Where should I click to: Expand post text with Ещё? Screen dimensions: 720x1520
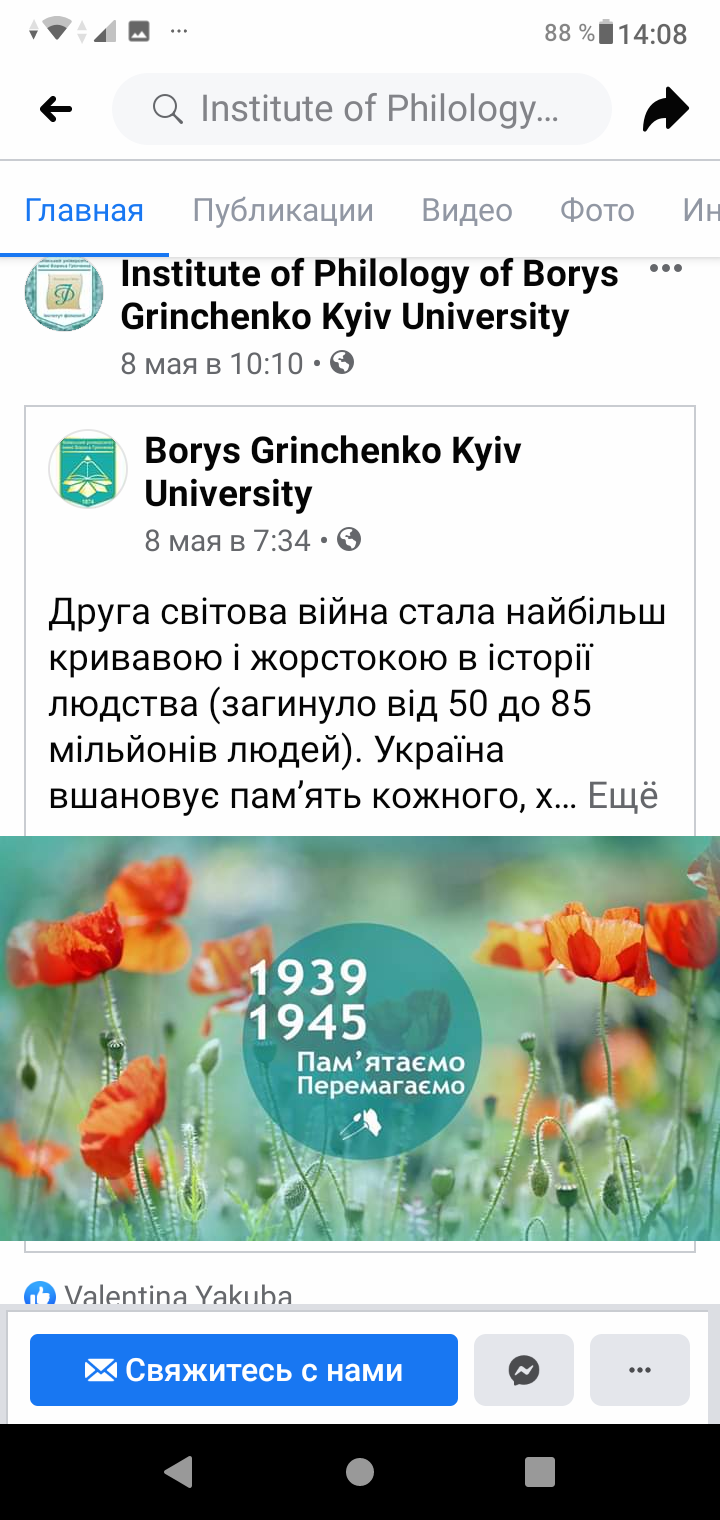tap(622, 795)
